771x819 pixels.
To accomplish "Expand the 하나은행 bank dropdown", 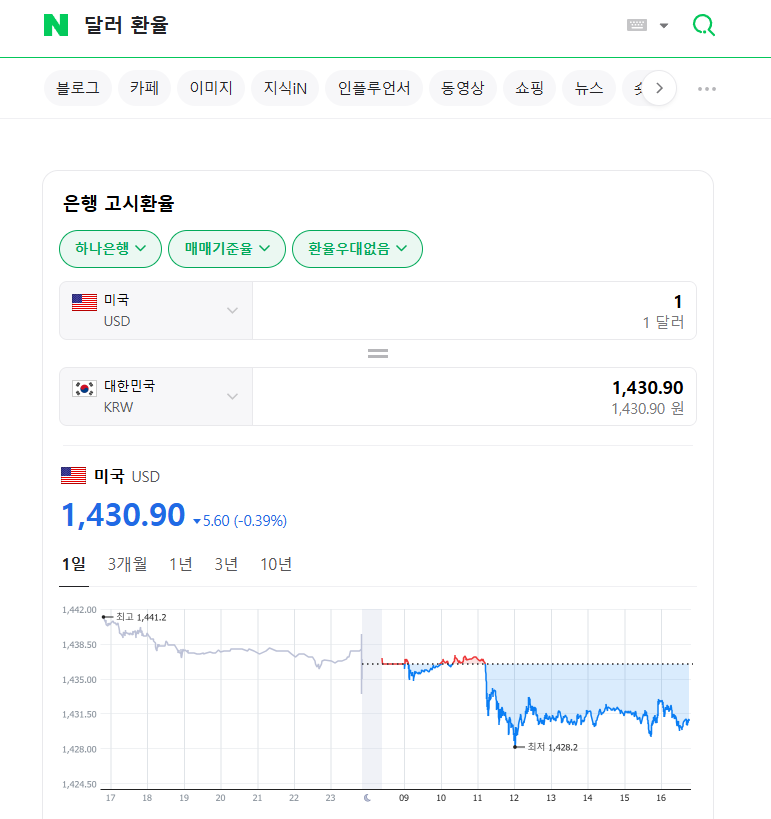I will click(110, 249).
